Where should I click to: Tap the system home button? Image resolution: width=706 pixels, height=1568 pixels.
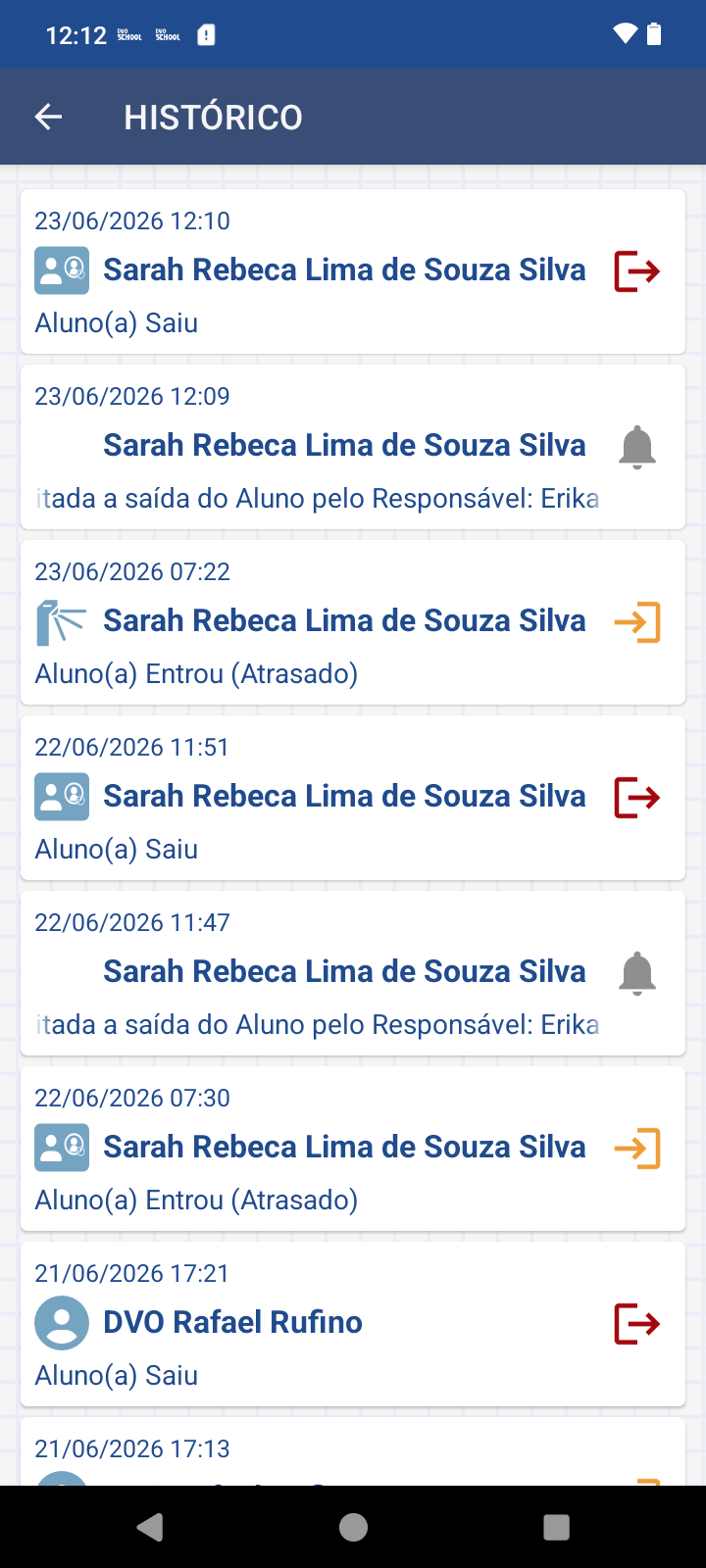coord(353,1527)
